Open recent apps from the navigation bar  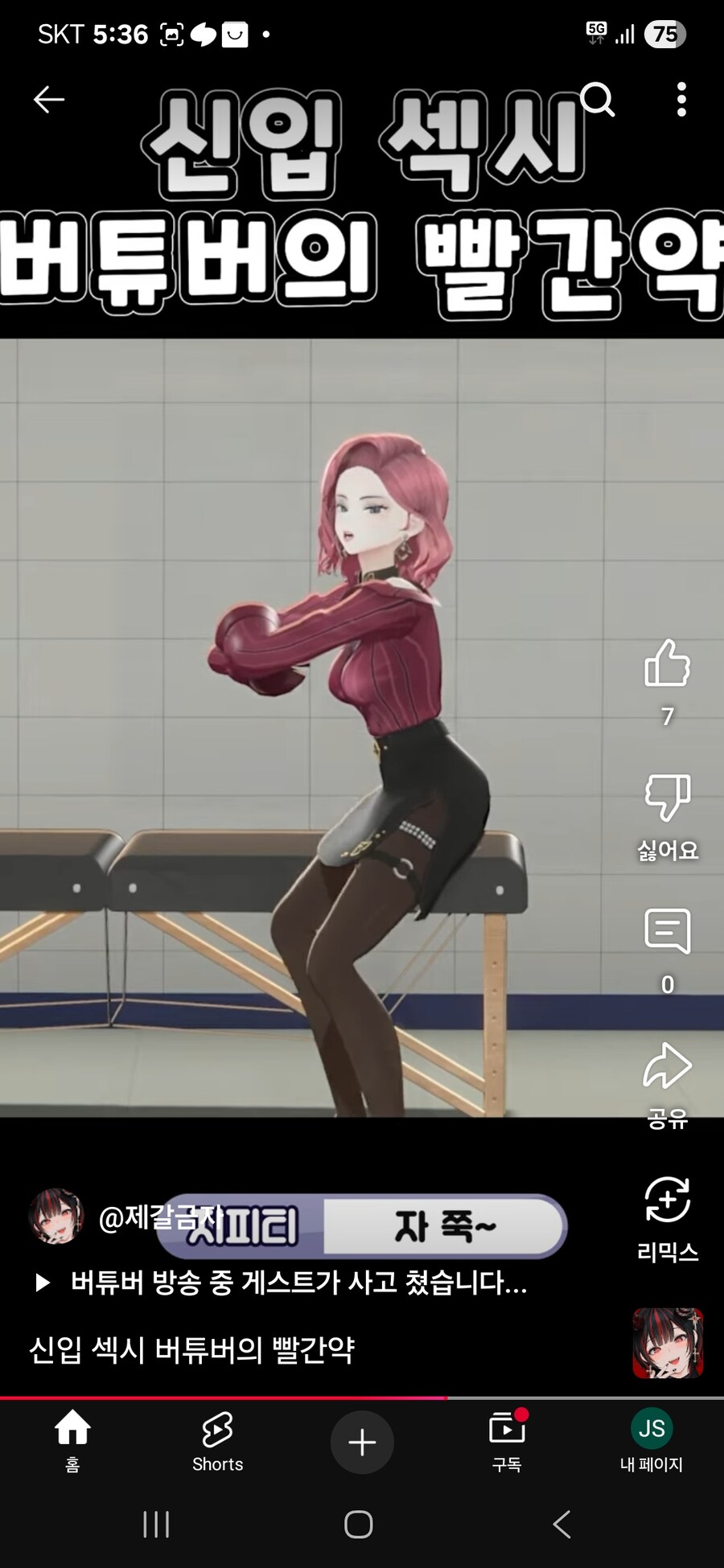[x=156, y=1524]
